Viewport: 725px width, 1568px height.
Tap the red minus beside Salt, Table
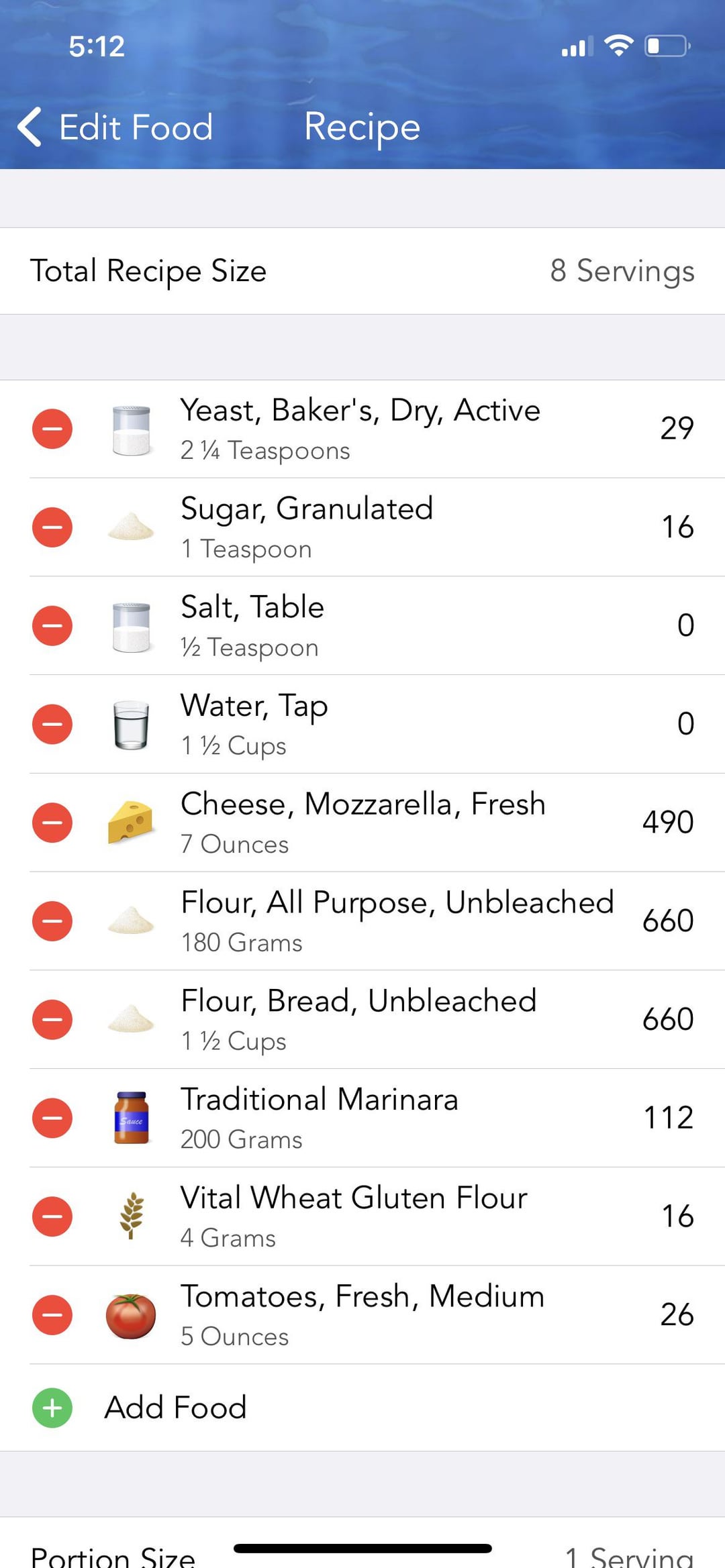click(x=52, y=626)
